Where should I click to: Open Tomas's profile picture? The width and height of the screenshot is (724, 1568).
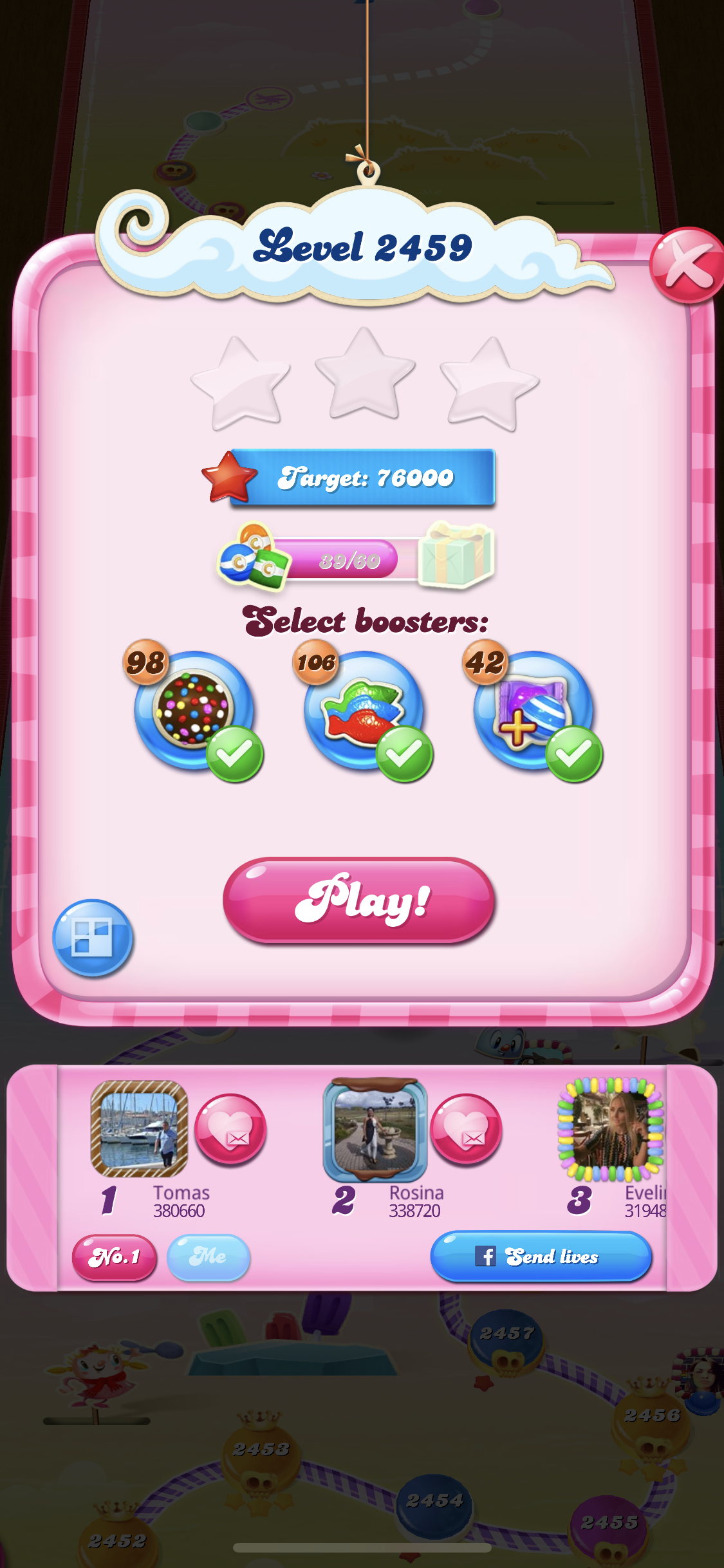point(139,1128)
